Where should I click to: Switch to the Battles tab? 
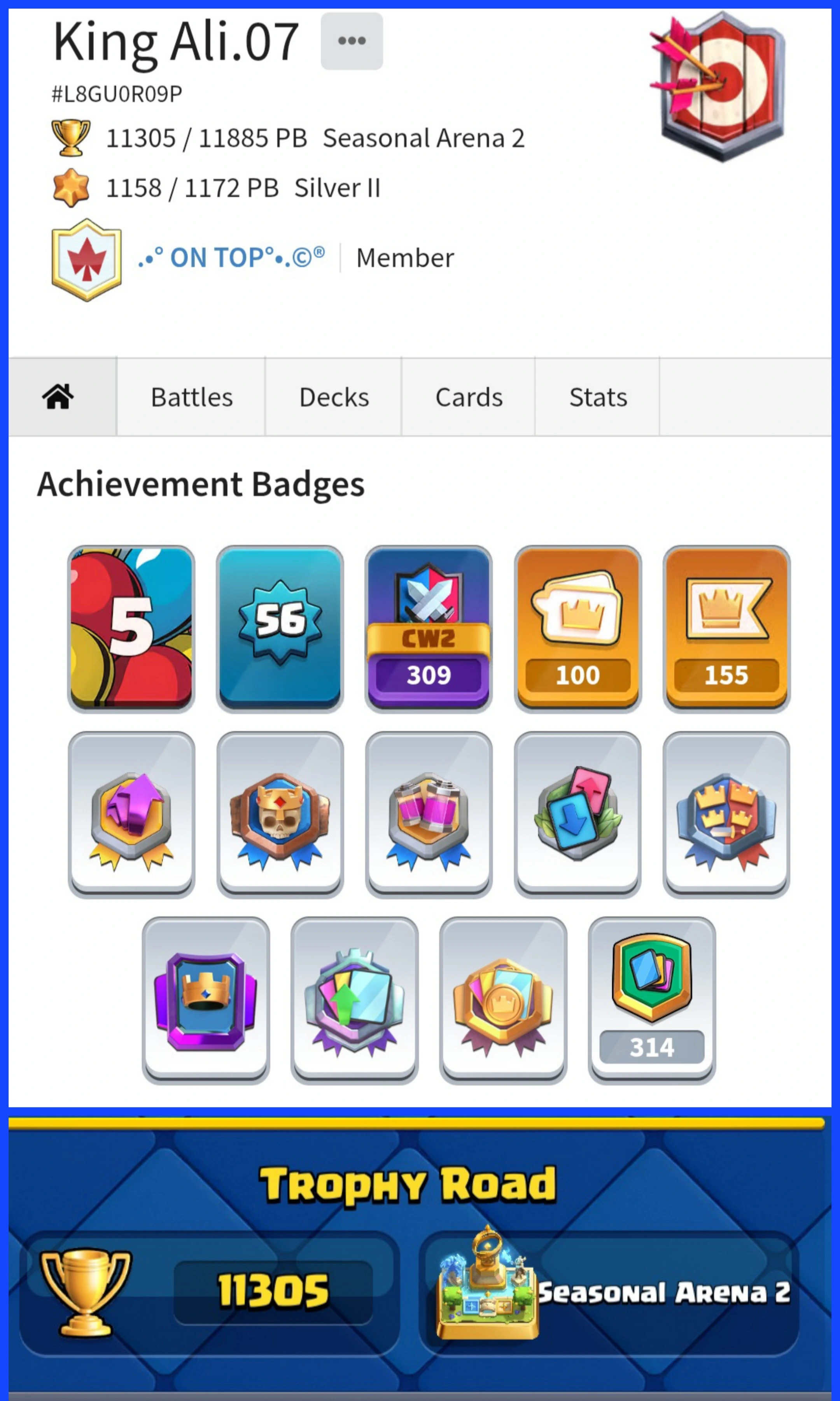pos(191,398)
